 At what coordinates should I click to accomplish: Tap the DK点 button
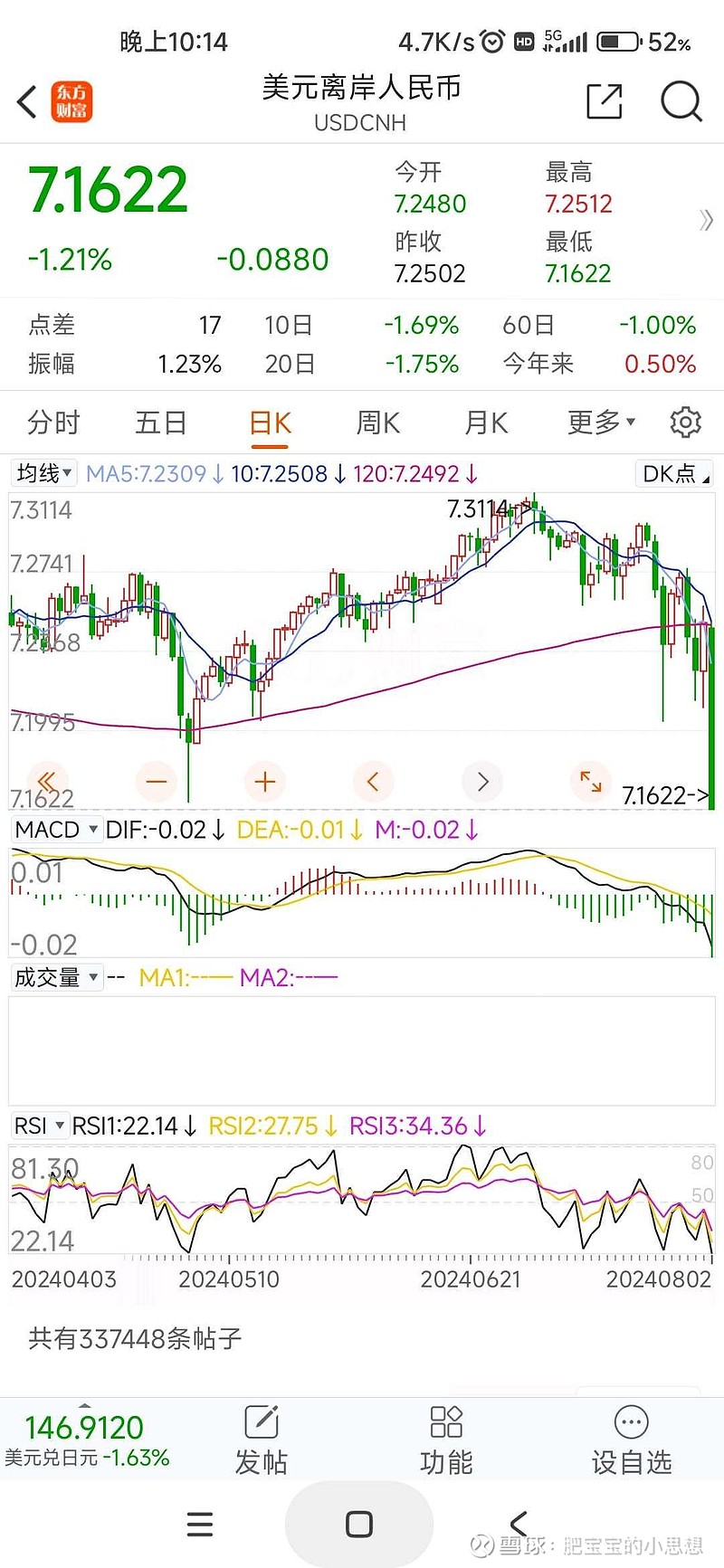tap(674, 473)
